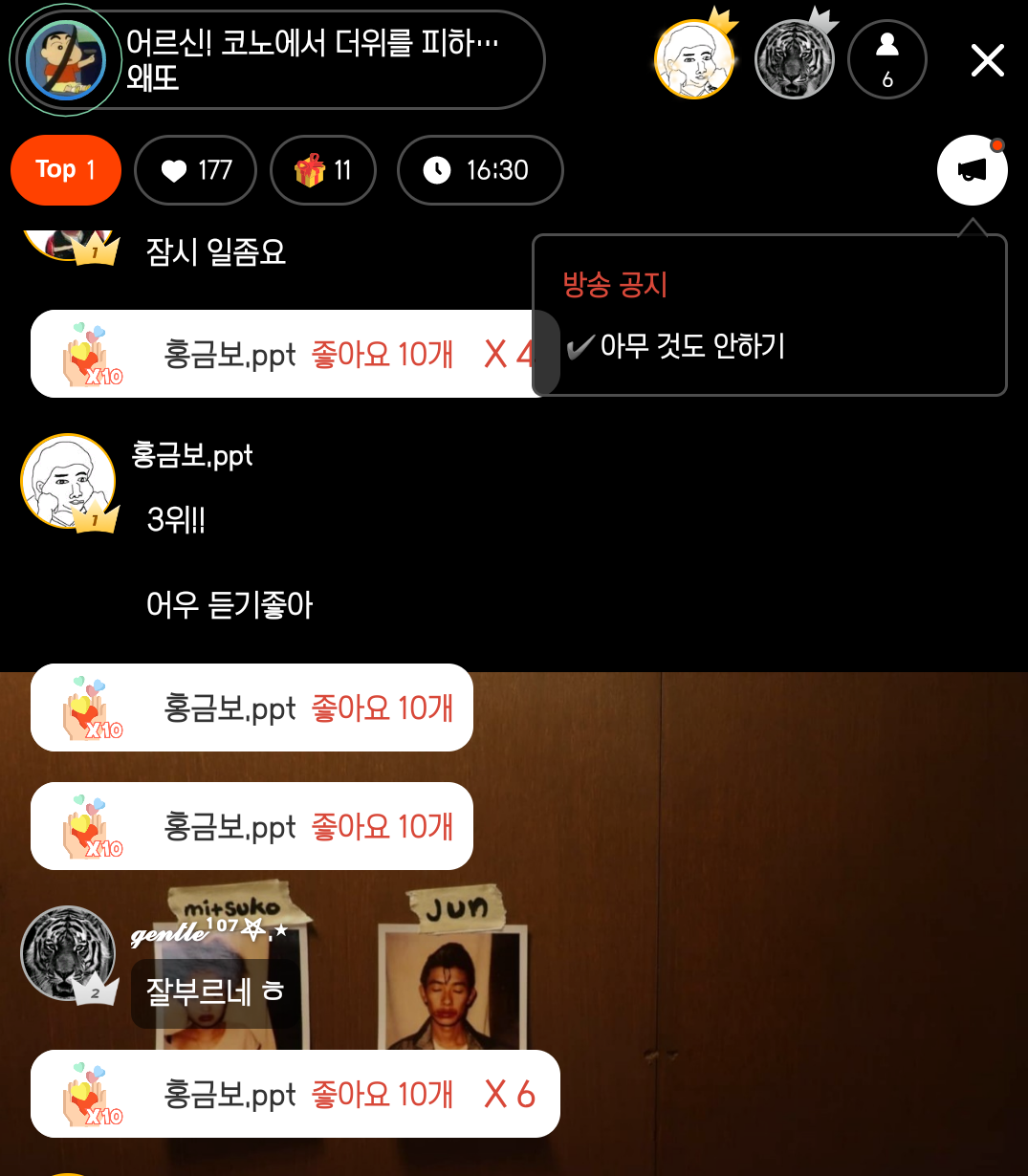Tap the Top 1 ranking badge
Image resolution: width=1028 pixels, height=1176 pixels.
point(66,170)
